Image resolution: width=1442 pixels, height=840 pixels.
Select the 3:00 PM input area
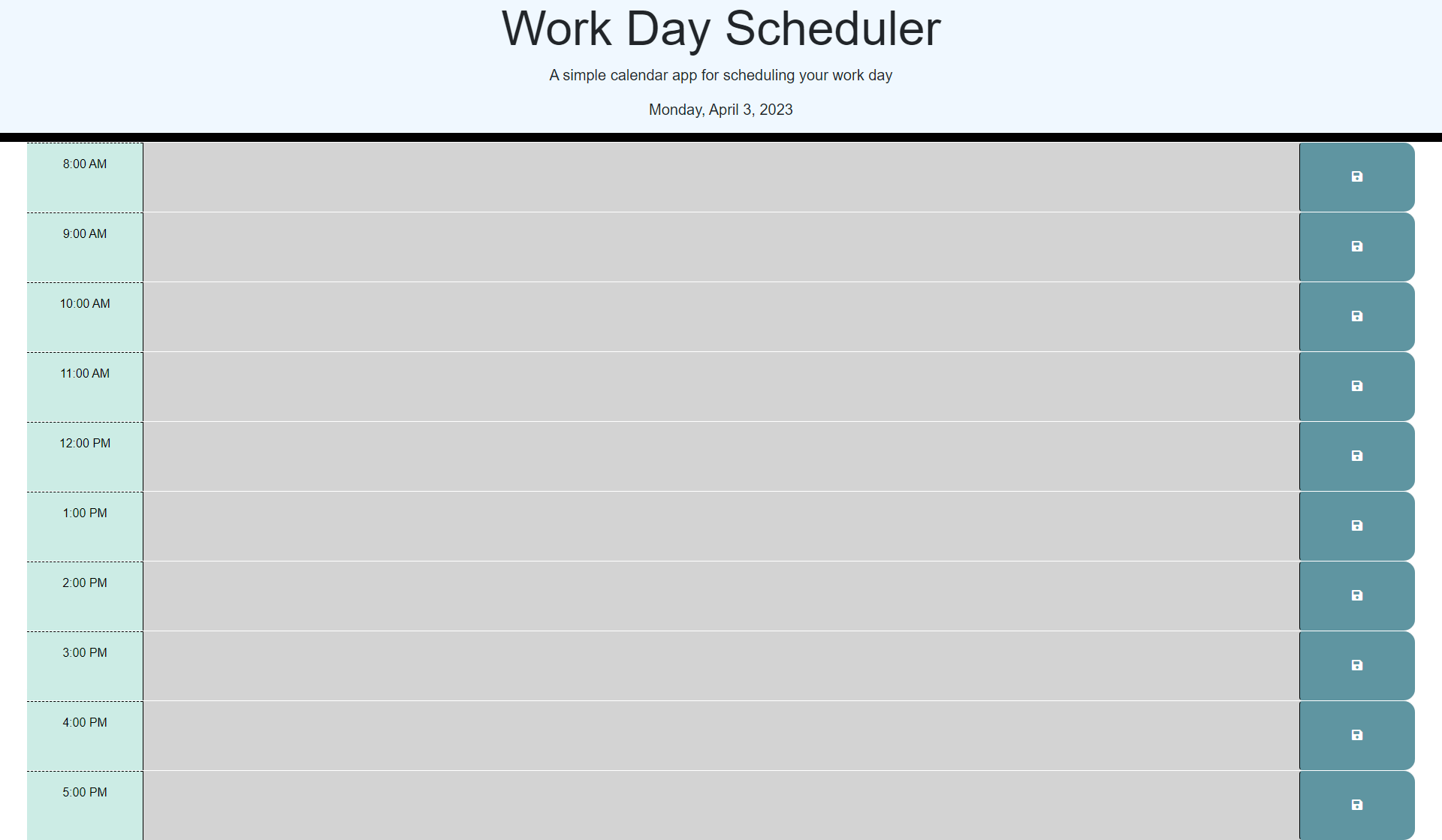point(721,666)
